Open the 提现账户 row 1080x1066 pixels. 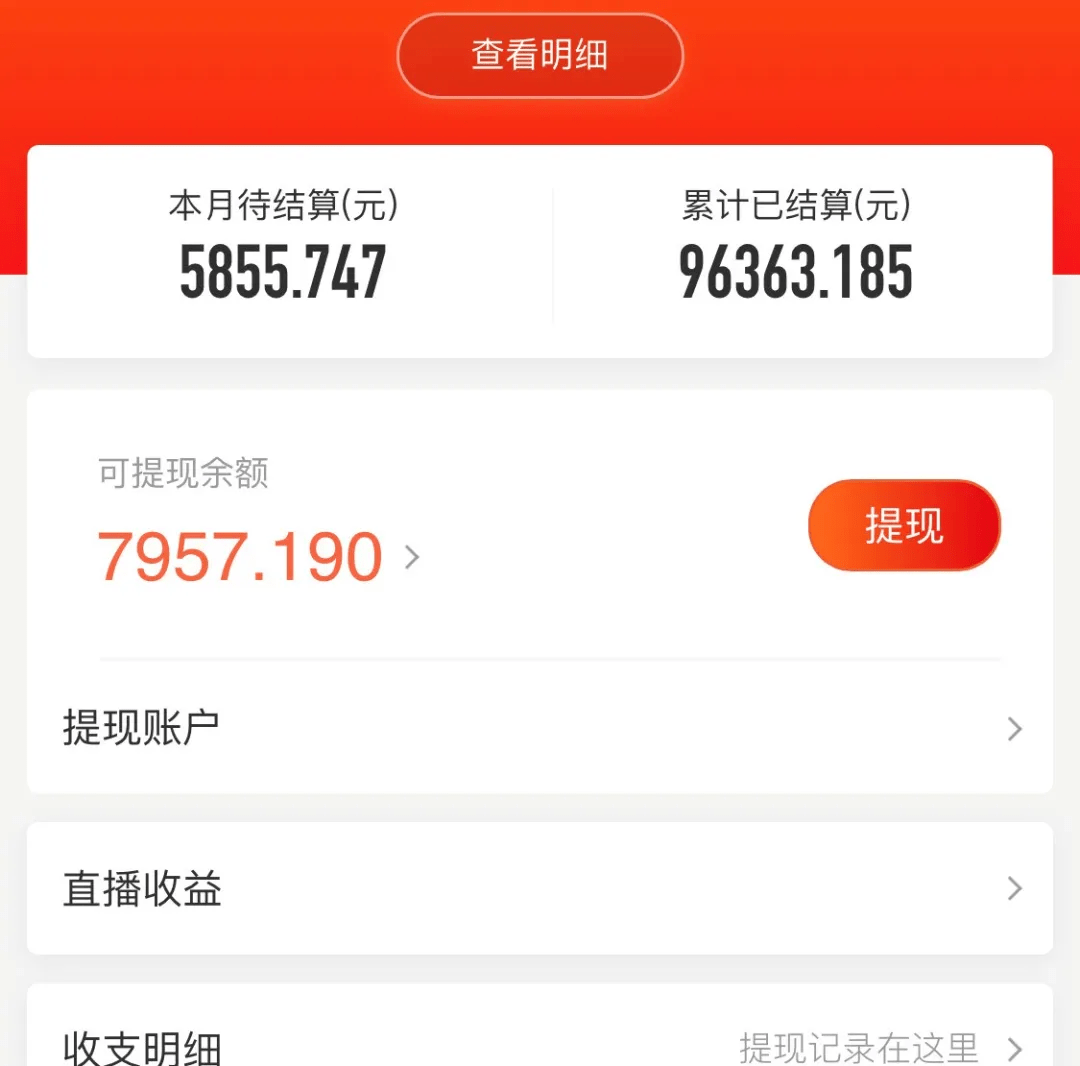[x=540, y=728]
